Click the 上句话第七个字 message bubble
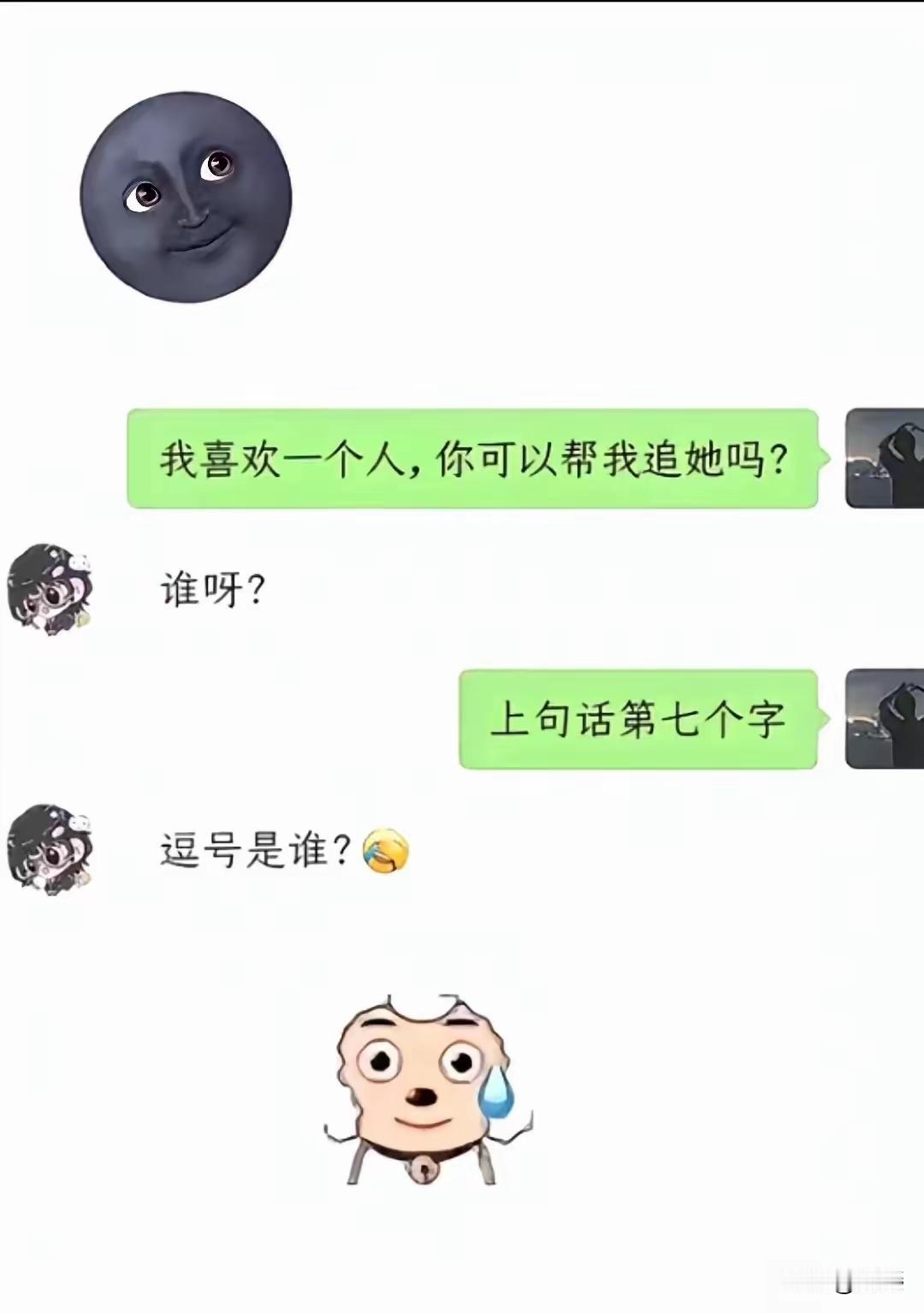This screenshot has height=1313, width=924. pyautogui.click(x=640, y=719)
